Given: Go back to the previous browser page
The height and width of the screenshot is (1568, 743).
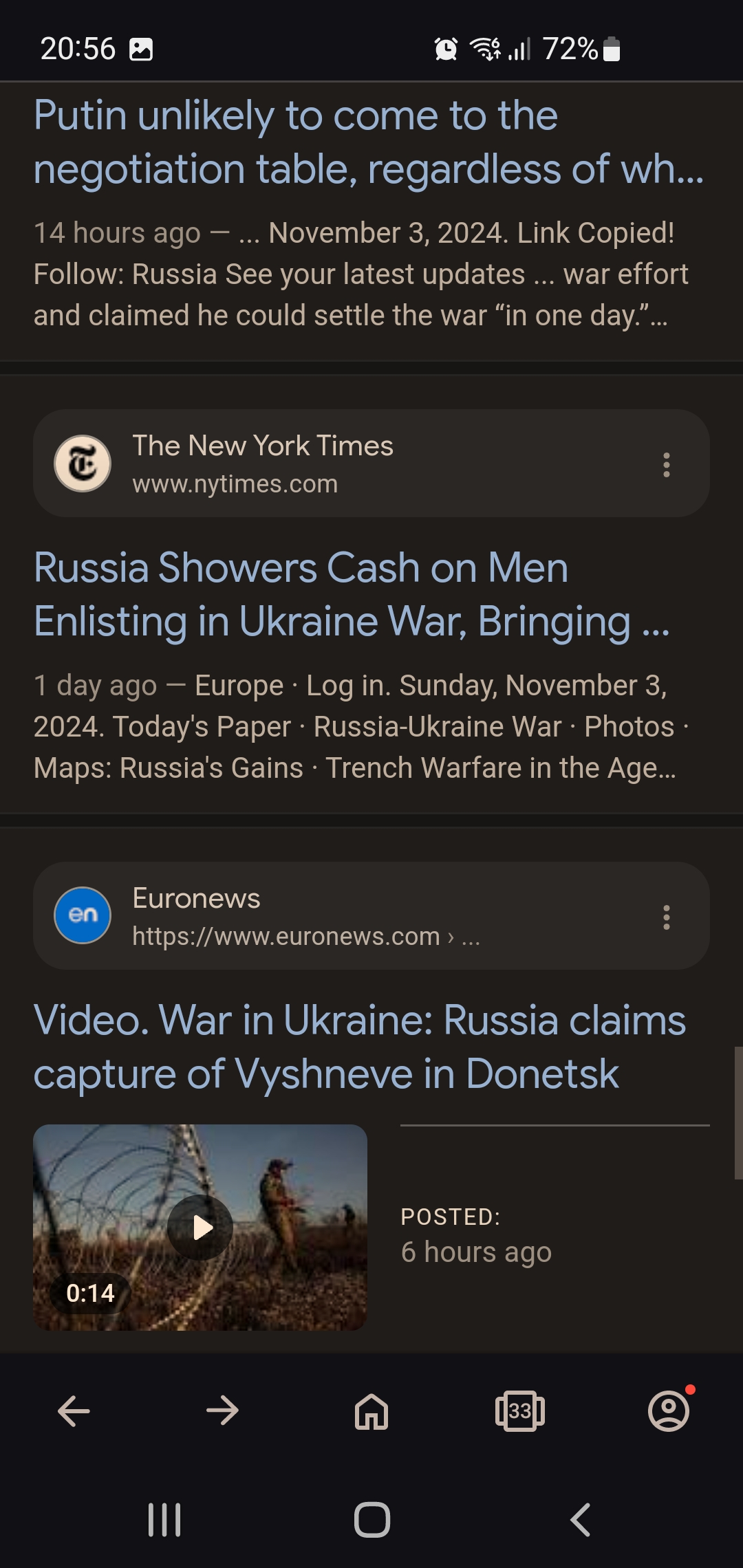Looking at the screenshot, I should click(x=74, y=1411).
